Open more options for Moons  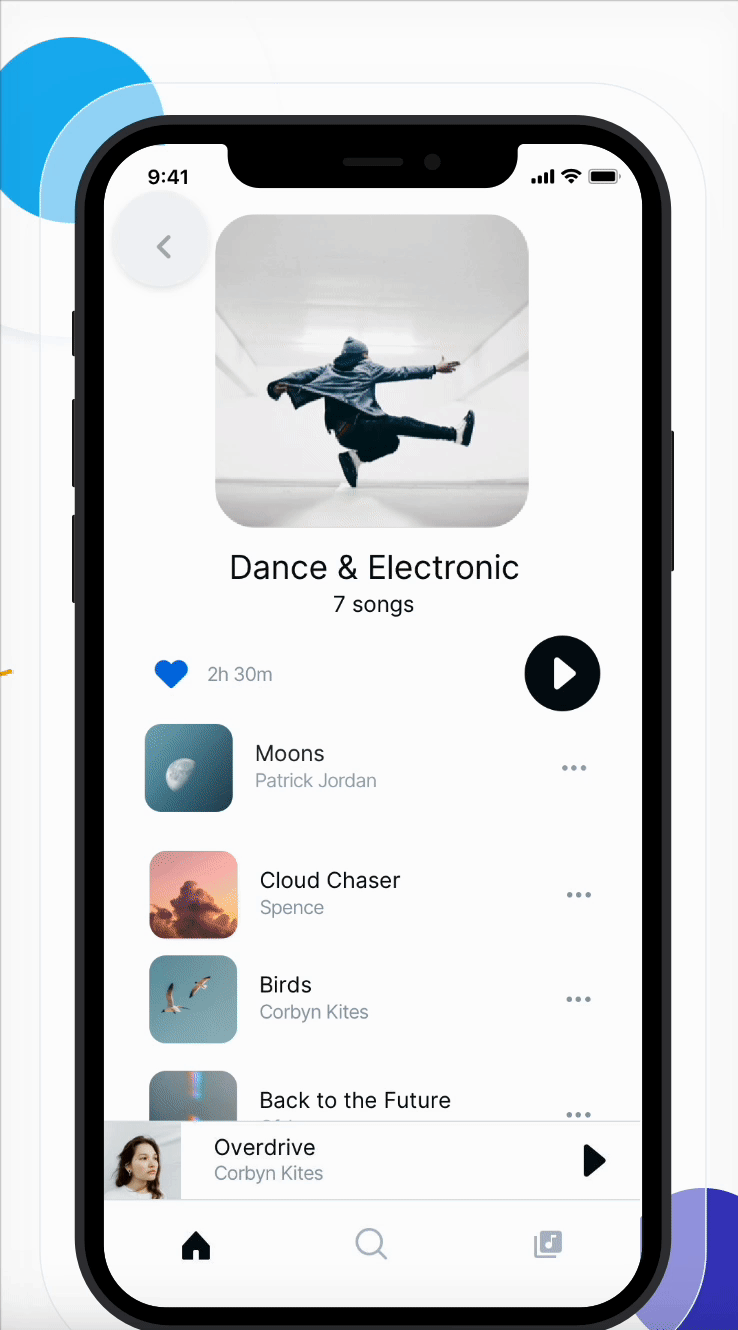tap(574, 768)
